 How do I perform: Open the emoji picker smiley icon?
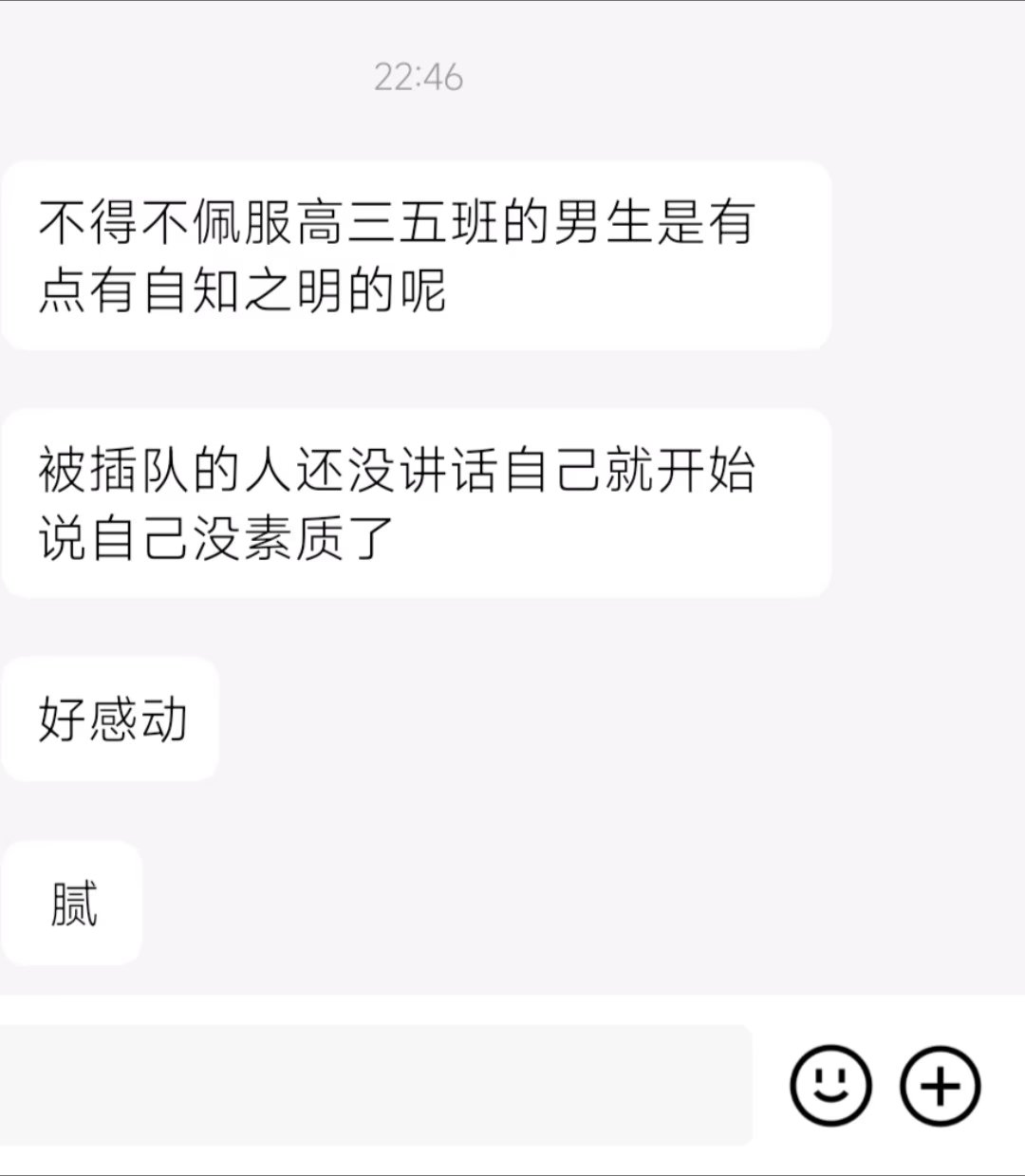tap(830, 1085)
